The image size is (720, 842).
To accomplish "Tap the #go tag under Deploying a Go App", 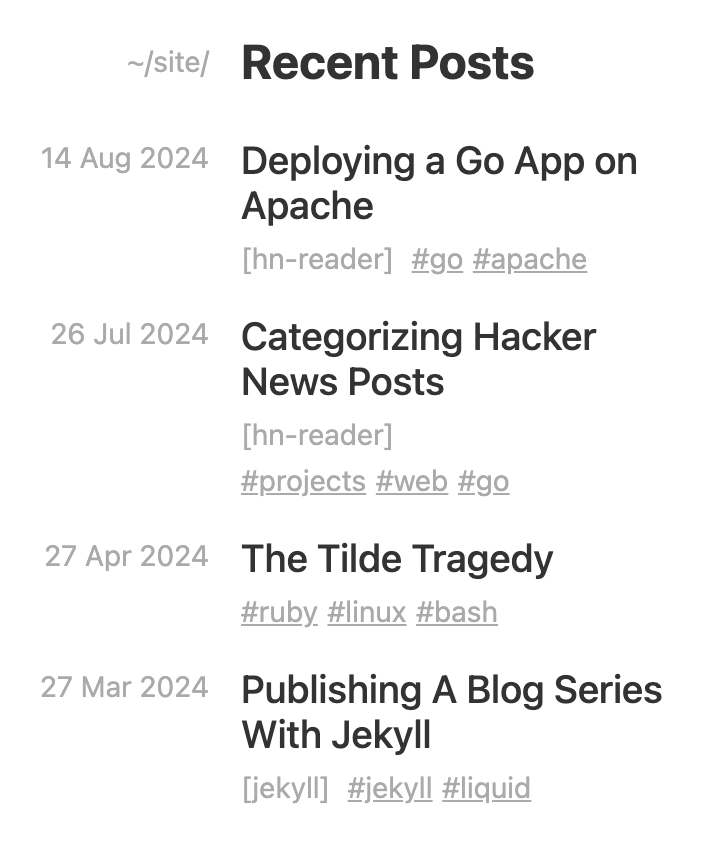I will [437, 260].
